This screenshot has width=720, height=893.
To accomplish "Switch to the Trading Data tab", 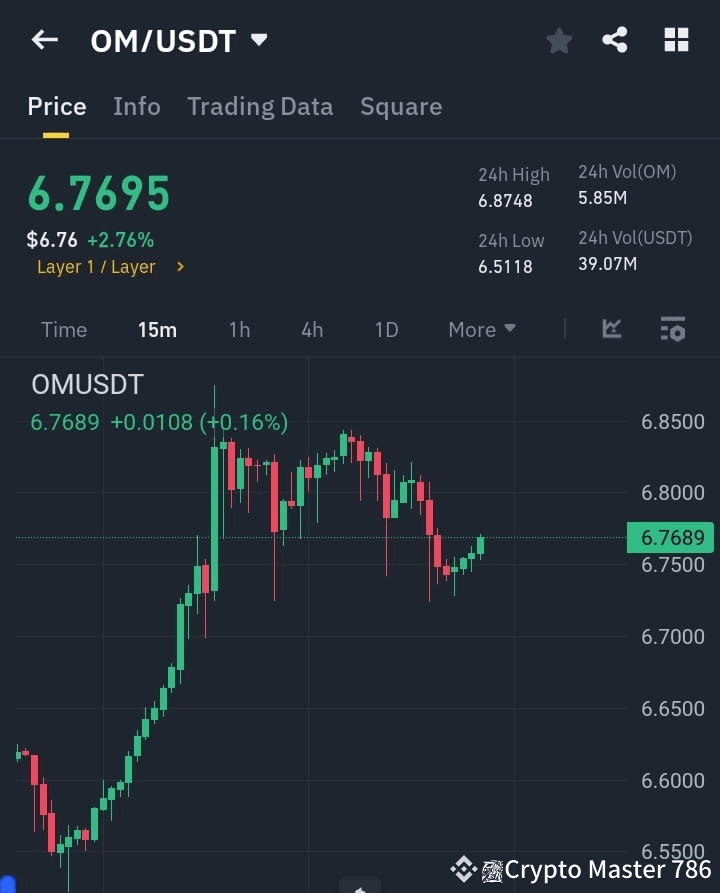I will point(260,106).
